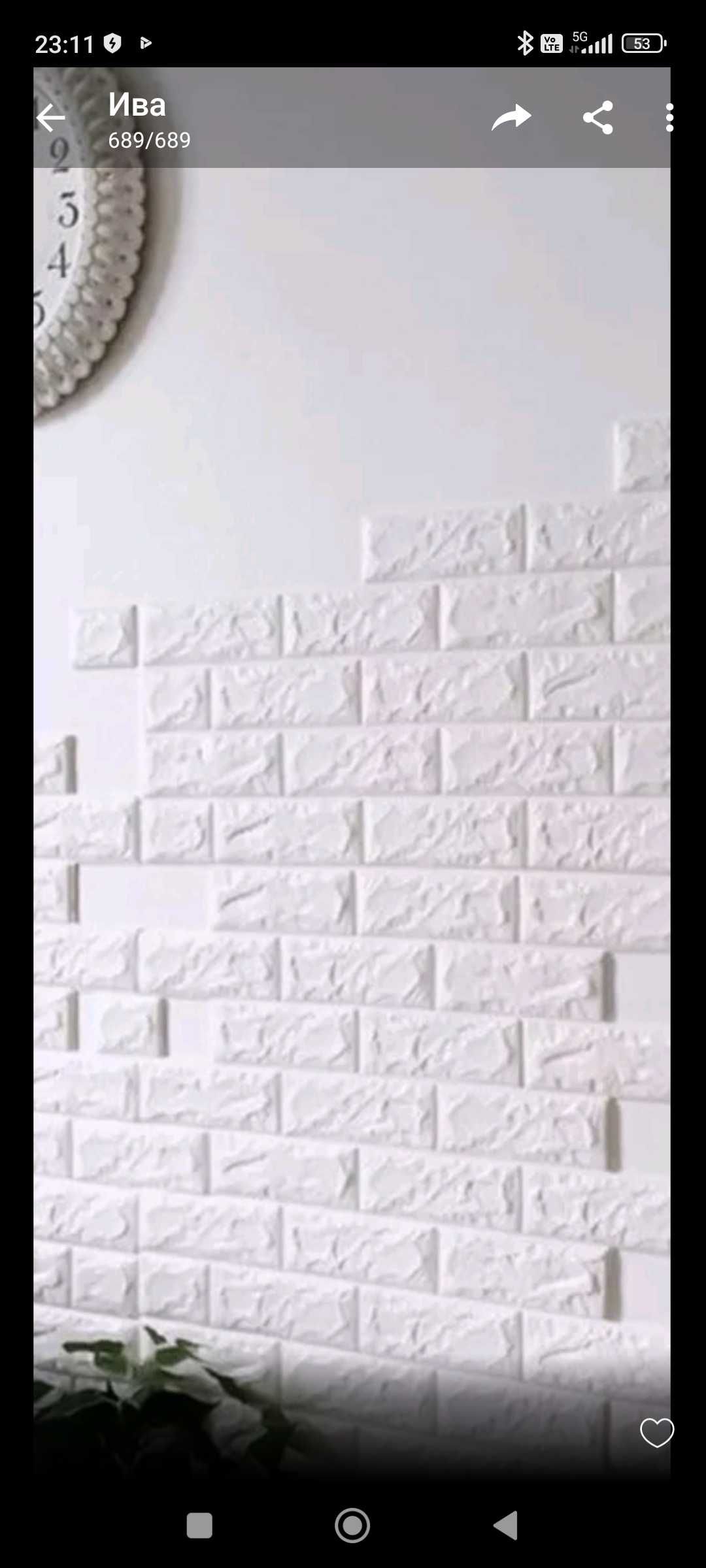Screen dimensions: 706x1568
Task: Like the photo with the heart icon
Action: tap(656, 1433)
